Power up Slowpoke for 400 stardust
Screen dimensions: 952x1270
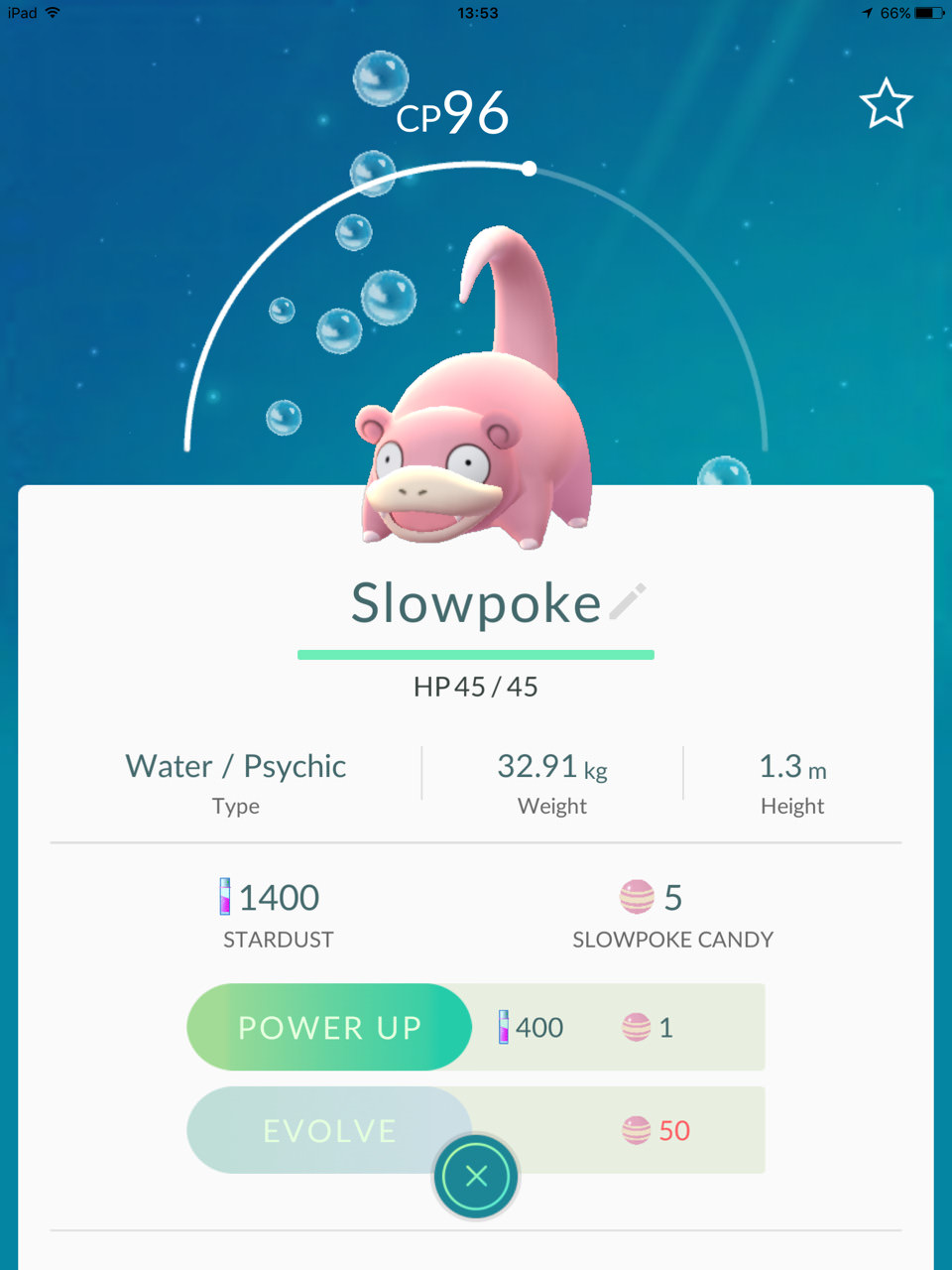coord(329,1027)
